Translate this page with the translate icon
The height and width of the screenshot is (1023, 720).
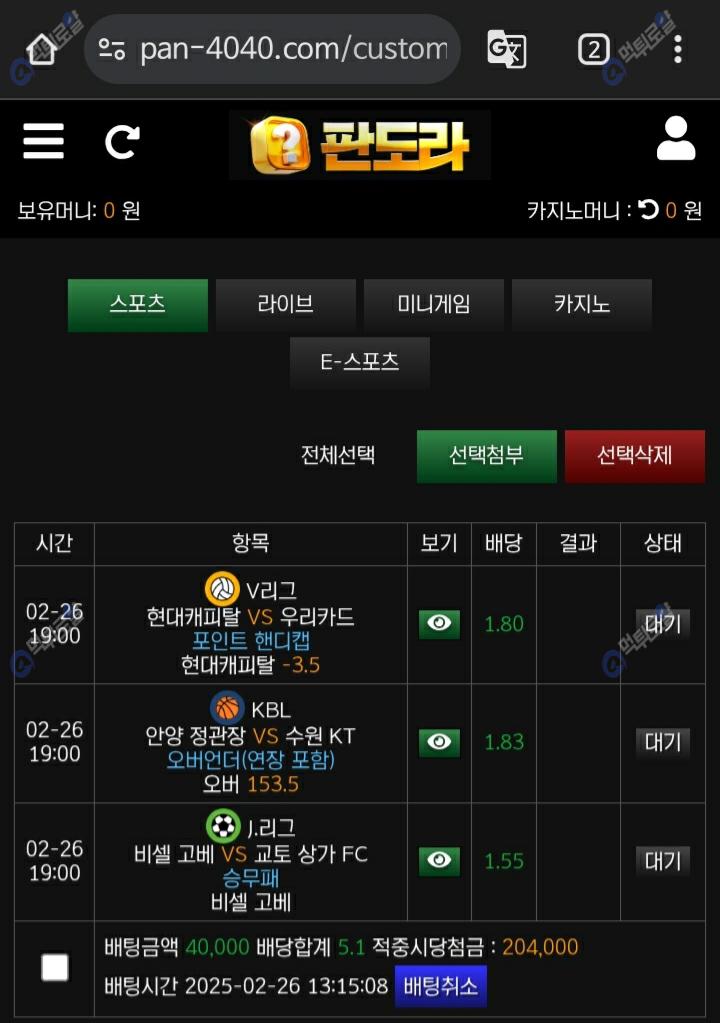(x=506, y=48)
